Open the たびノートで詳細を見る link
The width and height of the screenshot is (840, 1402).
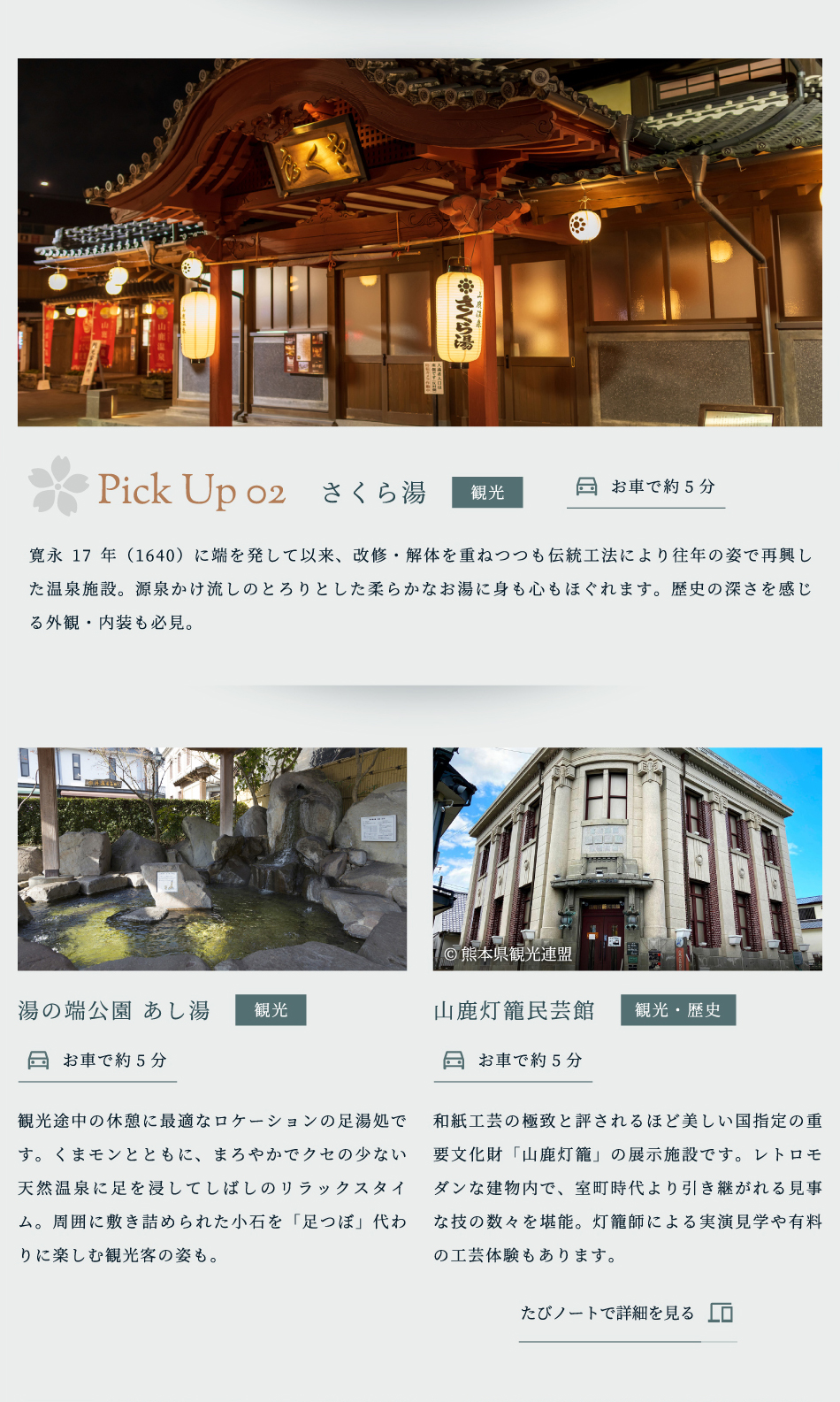626,1314
